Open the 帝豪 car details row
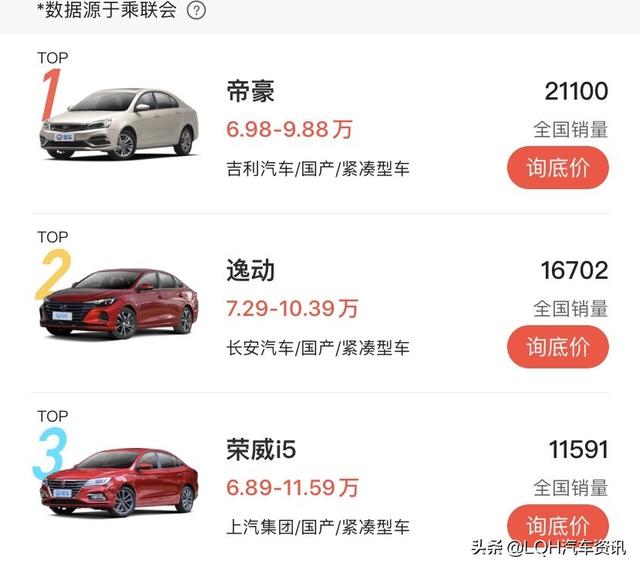 [x=250, y=93]
